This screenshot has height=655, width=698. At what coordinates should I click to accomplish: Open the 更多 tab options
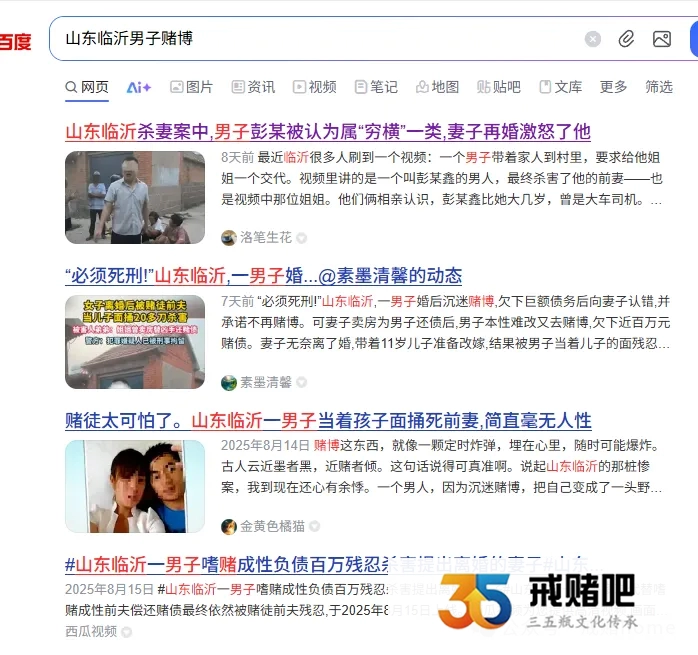613,87
